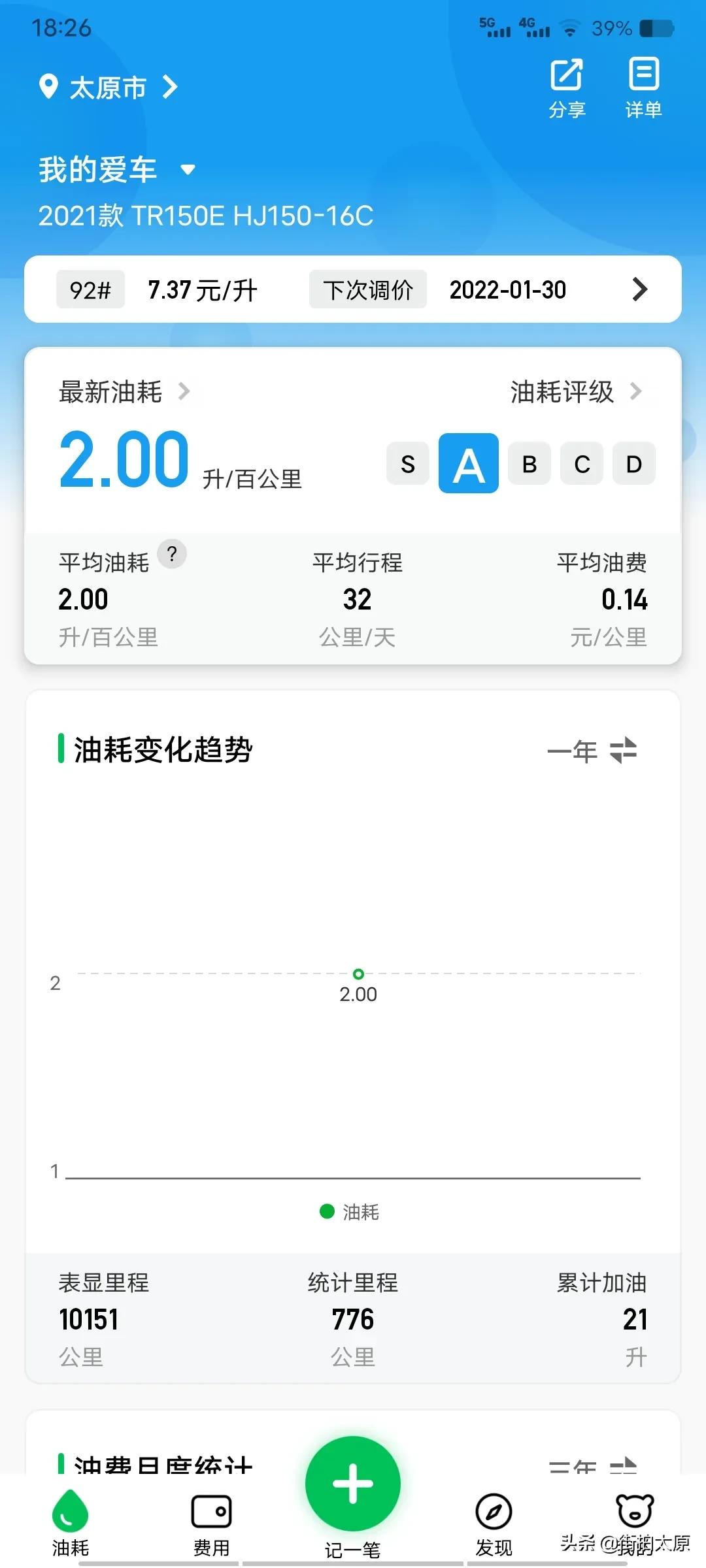Open 最新油耗 details link
The image size is (706, 1568).
(x=185, y=392)
